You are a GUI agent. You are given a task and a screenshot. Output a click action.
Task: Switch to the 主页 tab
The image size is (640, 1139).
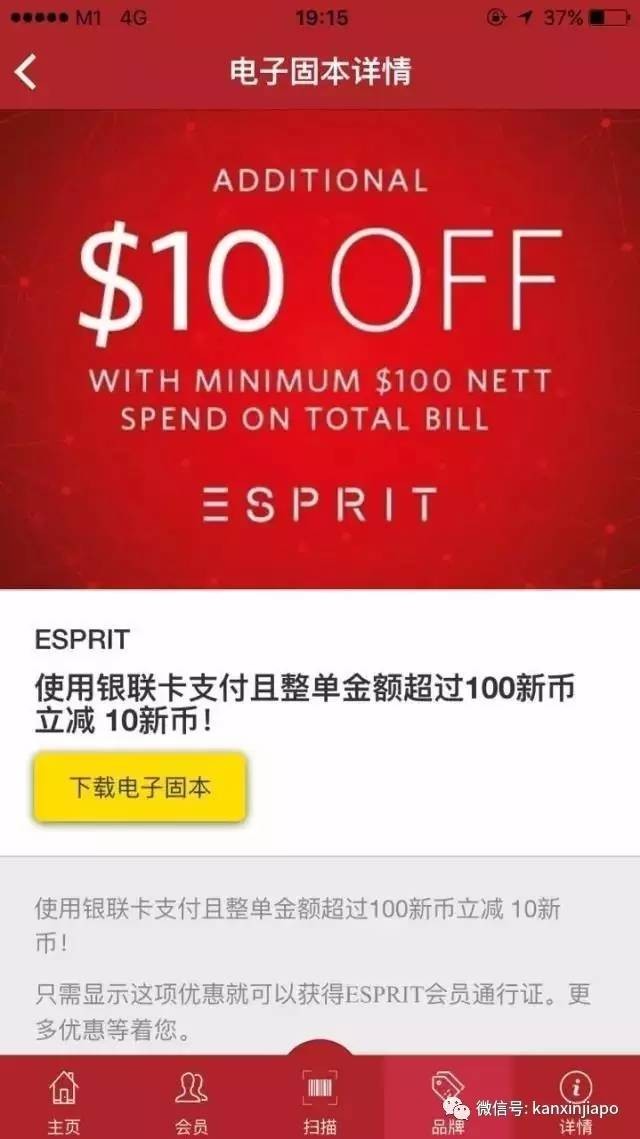tap(63, 1099)
